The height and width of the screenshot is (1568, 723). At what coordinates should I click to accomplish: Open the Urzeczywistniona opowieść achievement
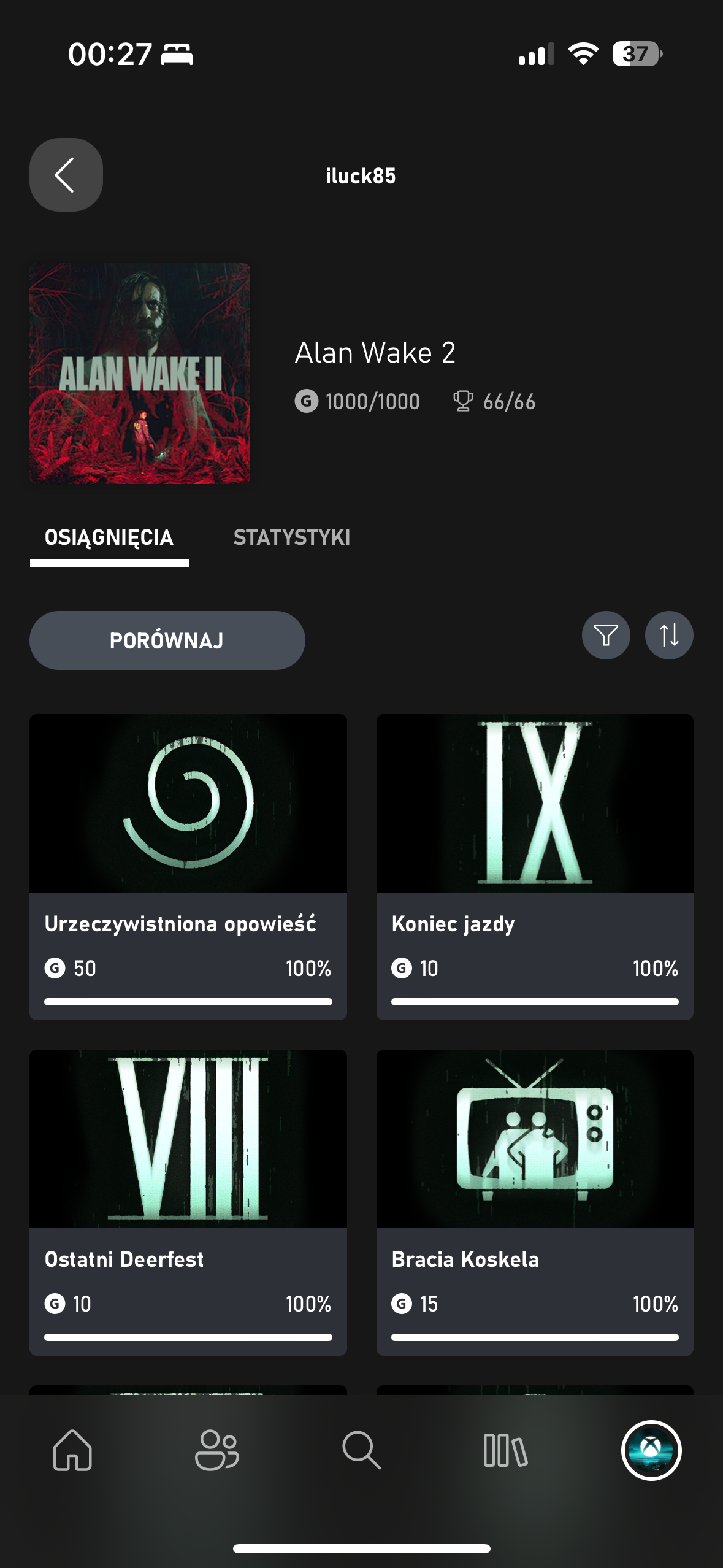pos(188,866)
